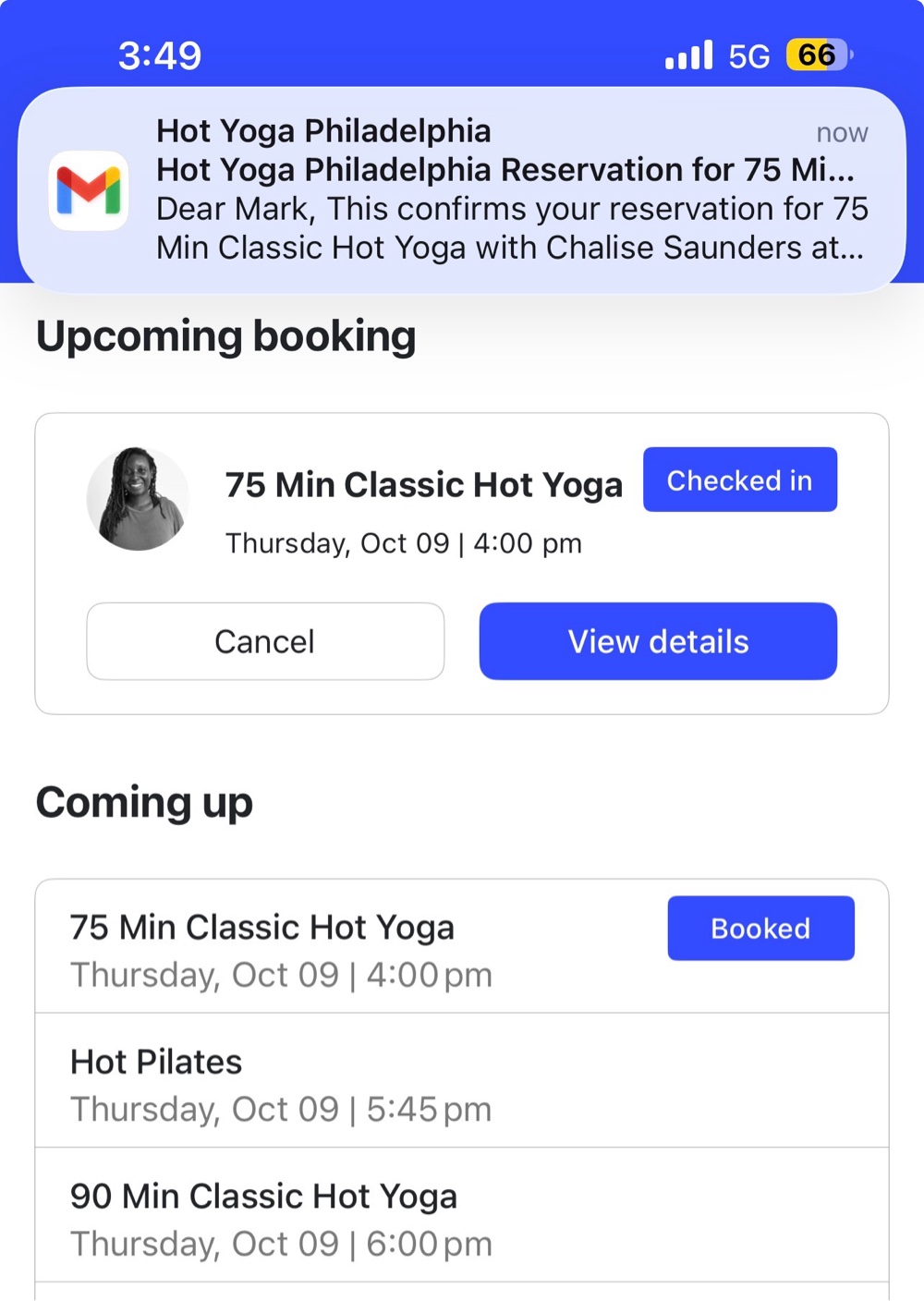Viewport: 924px width, 1301px height.
Task: Select 90 Min Classic Hot Yoga class
Action: [x=370, y=1218]
